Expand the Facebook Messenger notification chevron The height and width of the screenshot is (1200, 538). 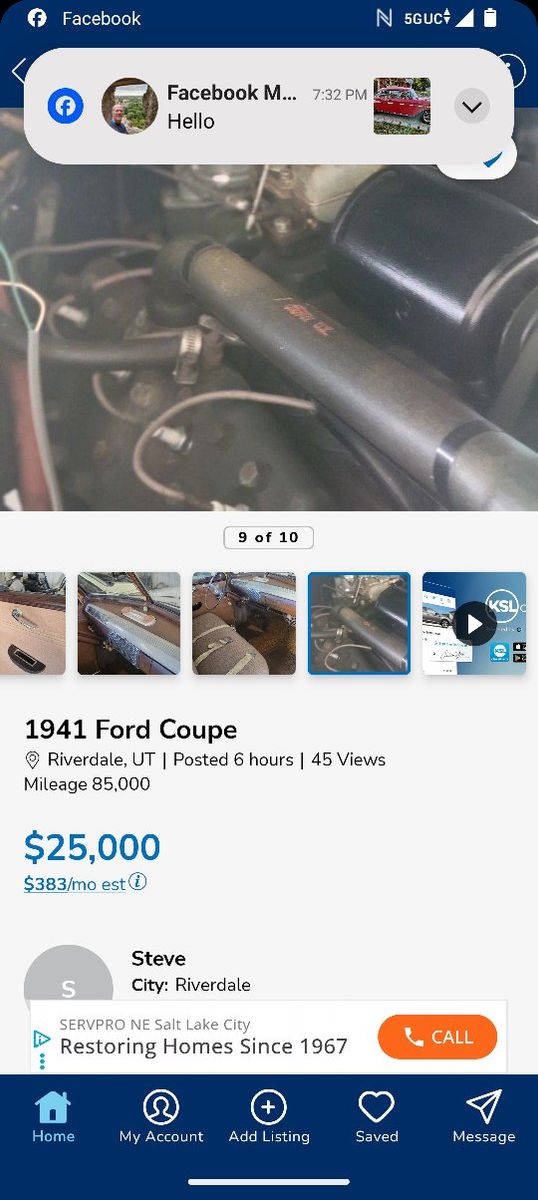(472, 106)
